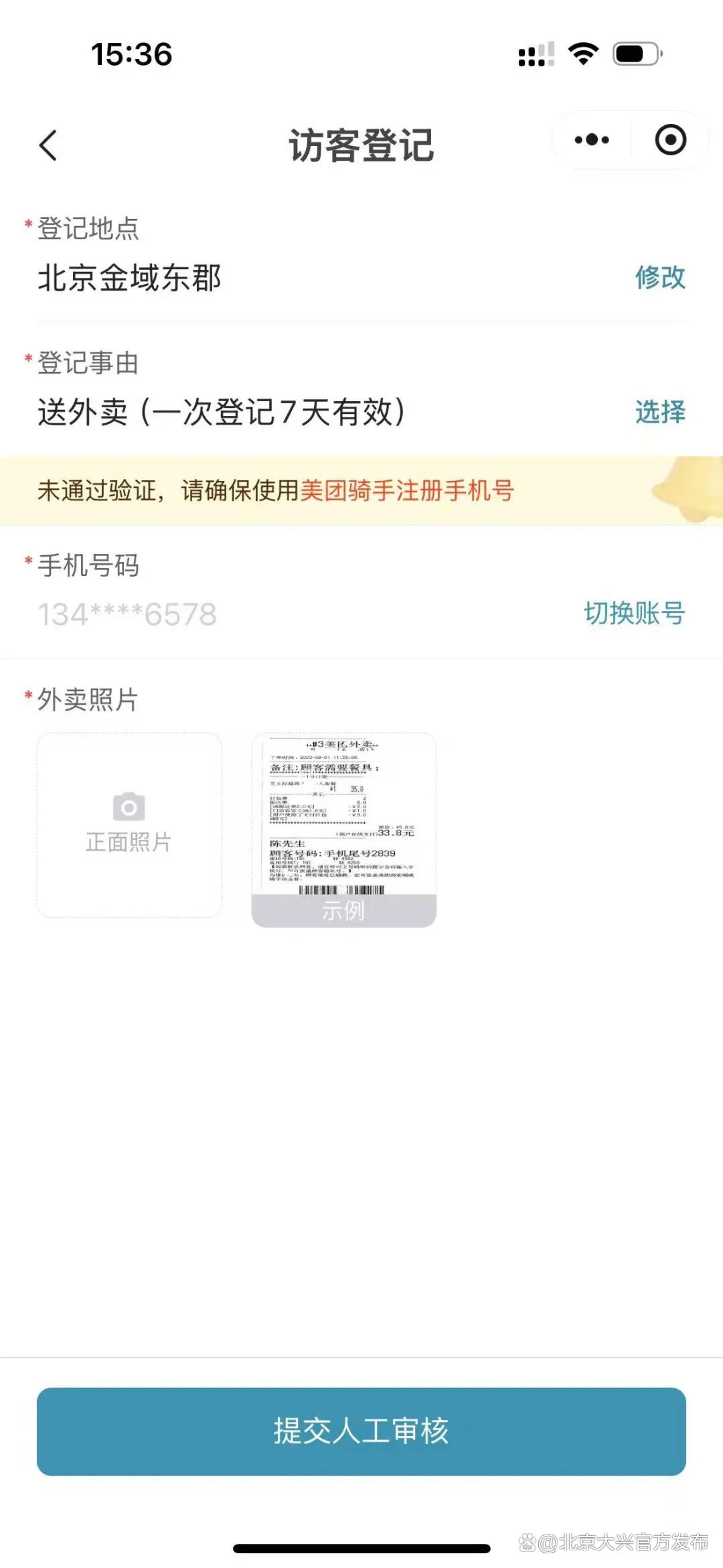This screenshot has width=723, height=1568.
Task: Tap 修改 to change the registration location
Action: pyautogui.click(x=660, y=277)
